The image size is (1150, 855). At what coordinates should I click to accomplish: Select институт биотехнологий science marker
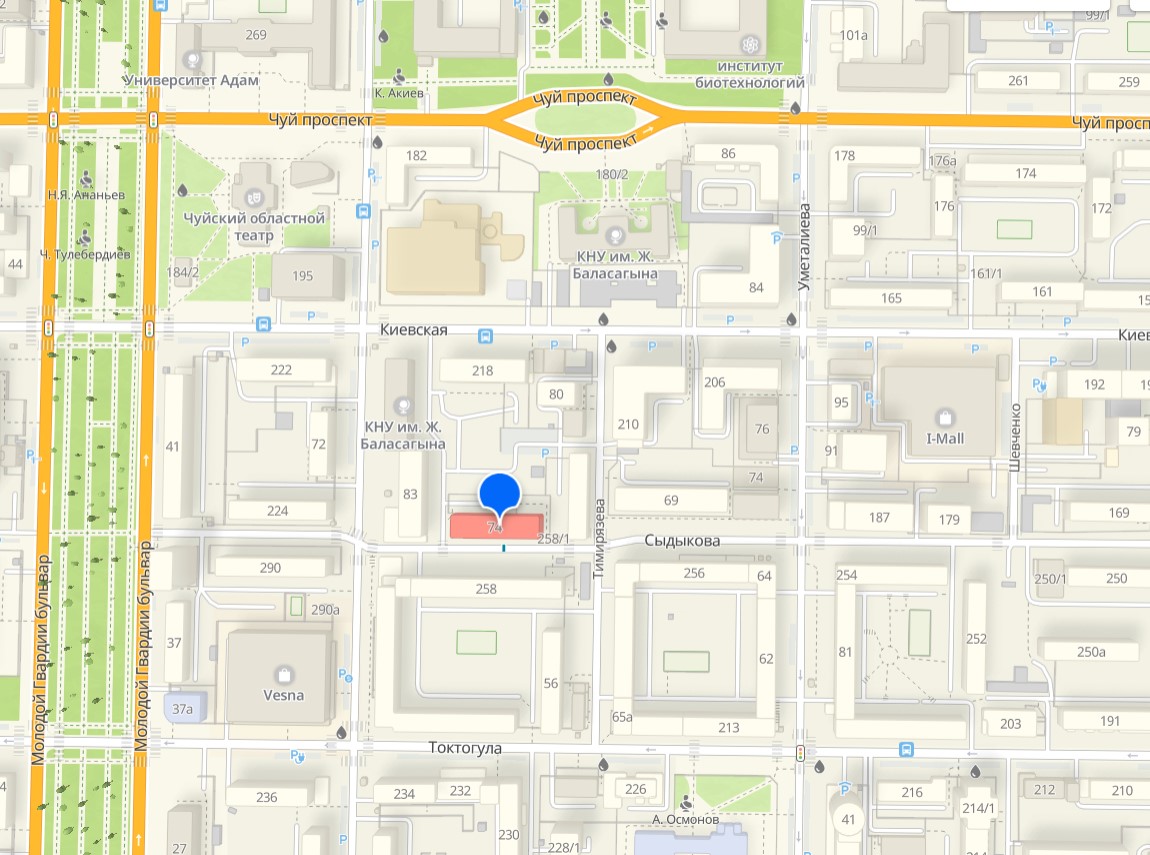tap(749, 45)
